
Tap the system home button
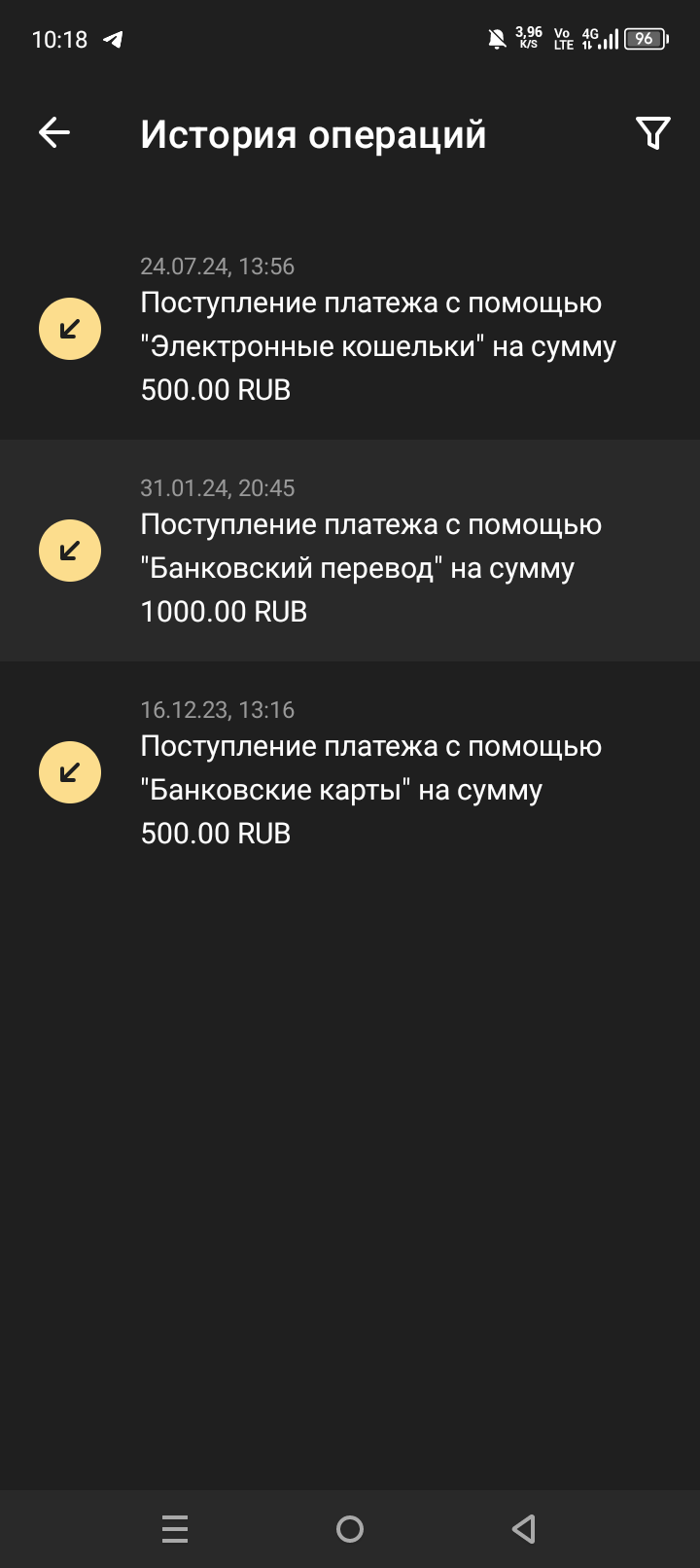350,1529
